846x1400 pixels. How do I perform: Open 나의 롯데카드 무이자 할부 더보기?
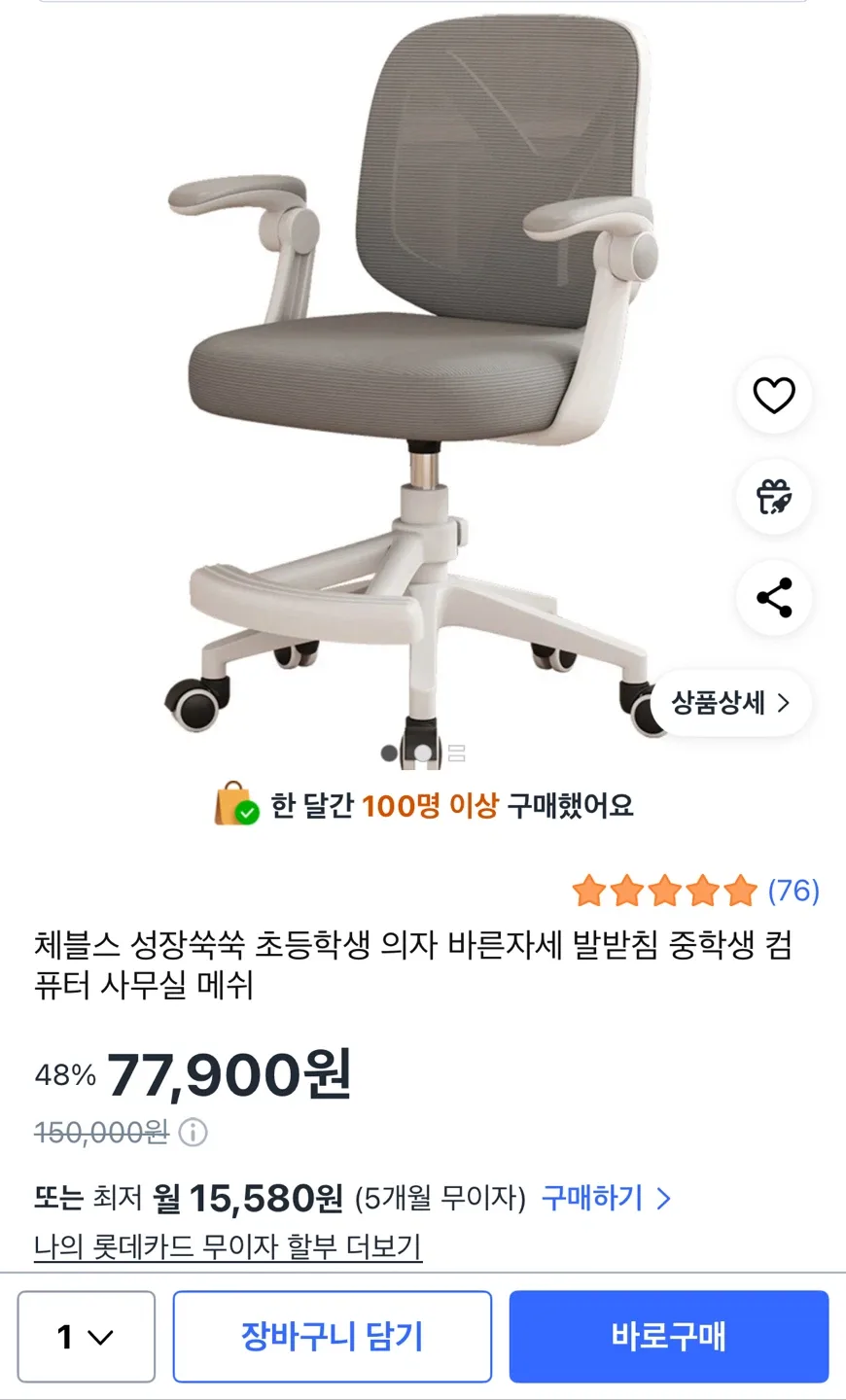coord(228,1246)
